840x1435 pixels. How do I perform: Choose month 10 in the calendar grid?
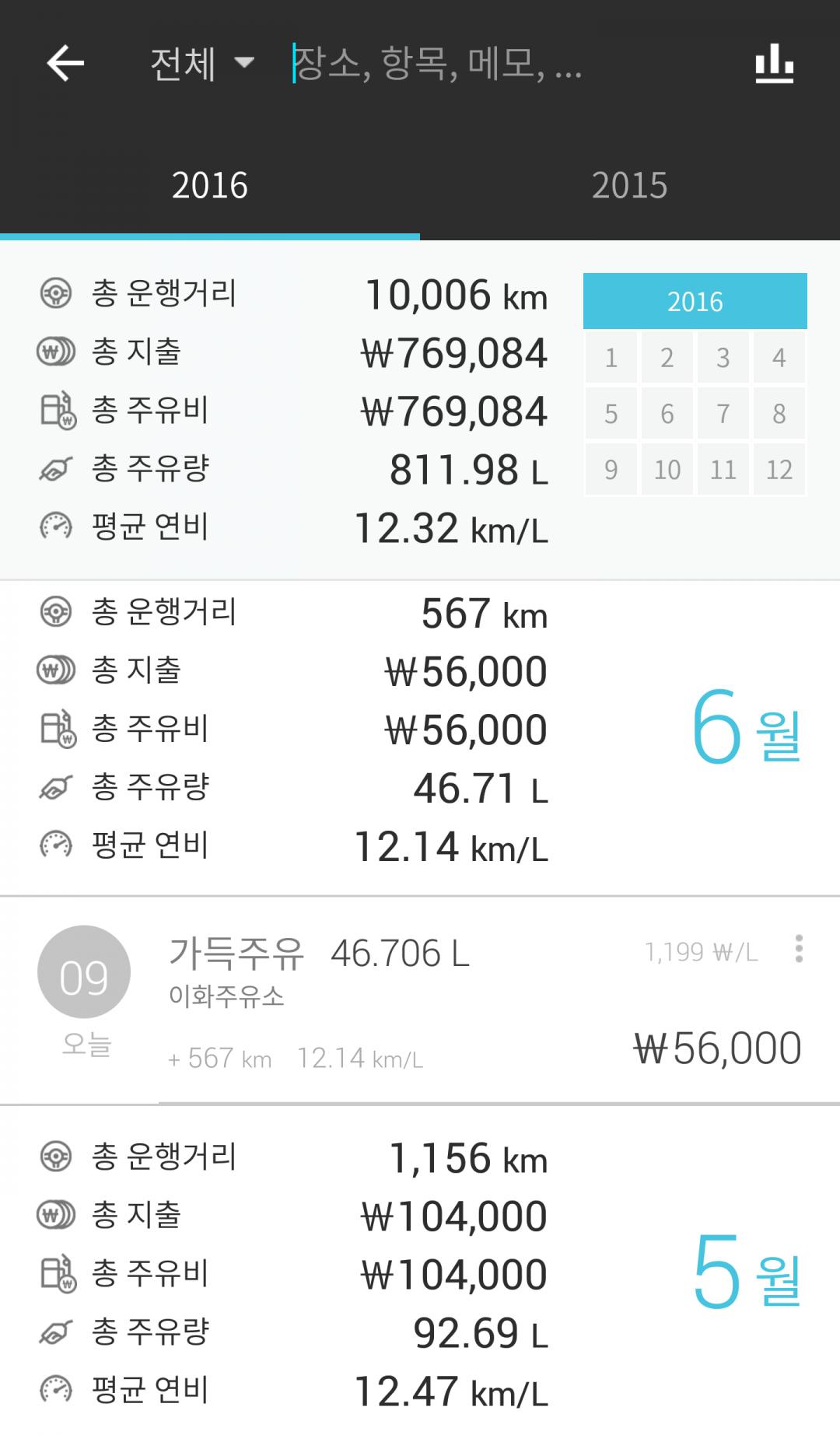[x=667, y=470]
